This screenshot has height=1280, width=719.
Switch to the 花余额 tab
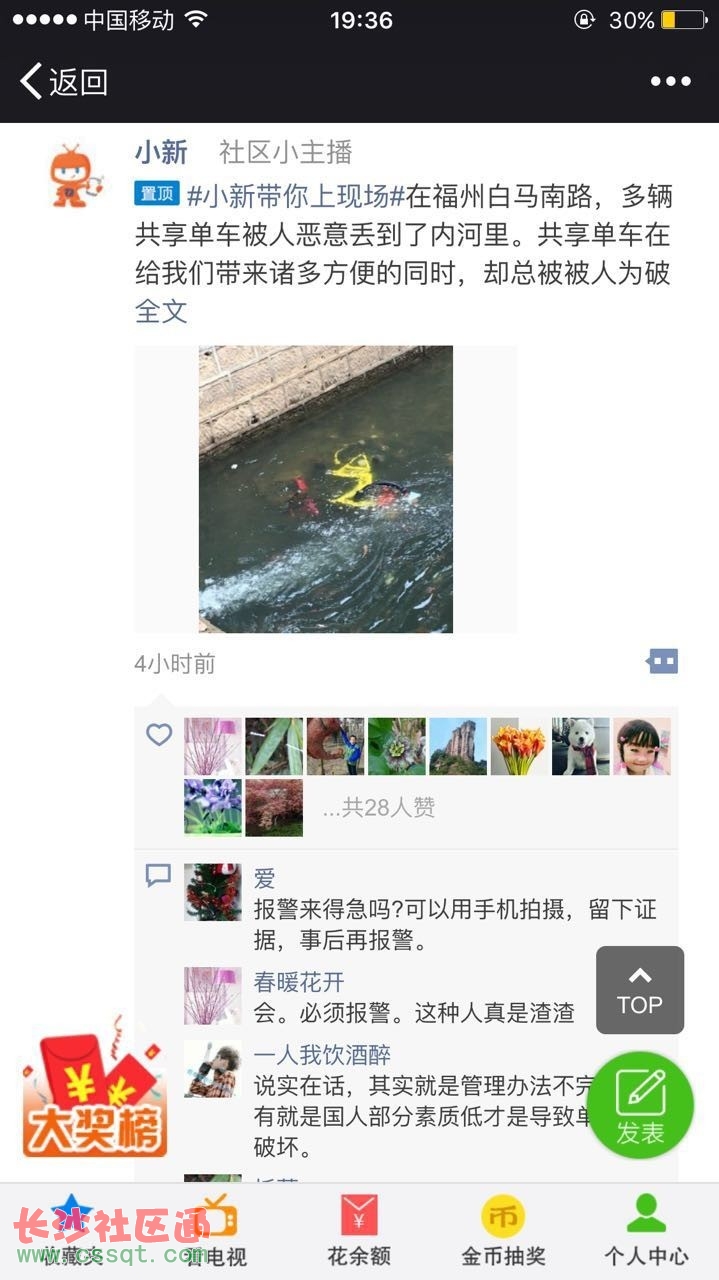point(359,1232)
